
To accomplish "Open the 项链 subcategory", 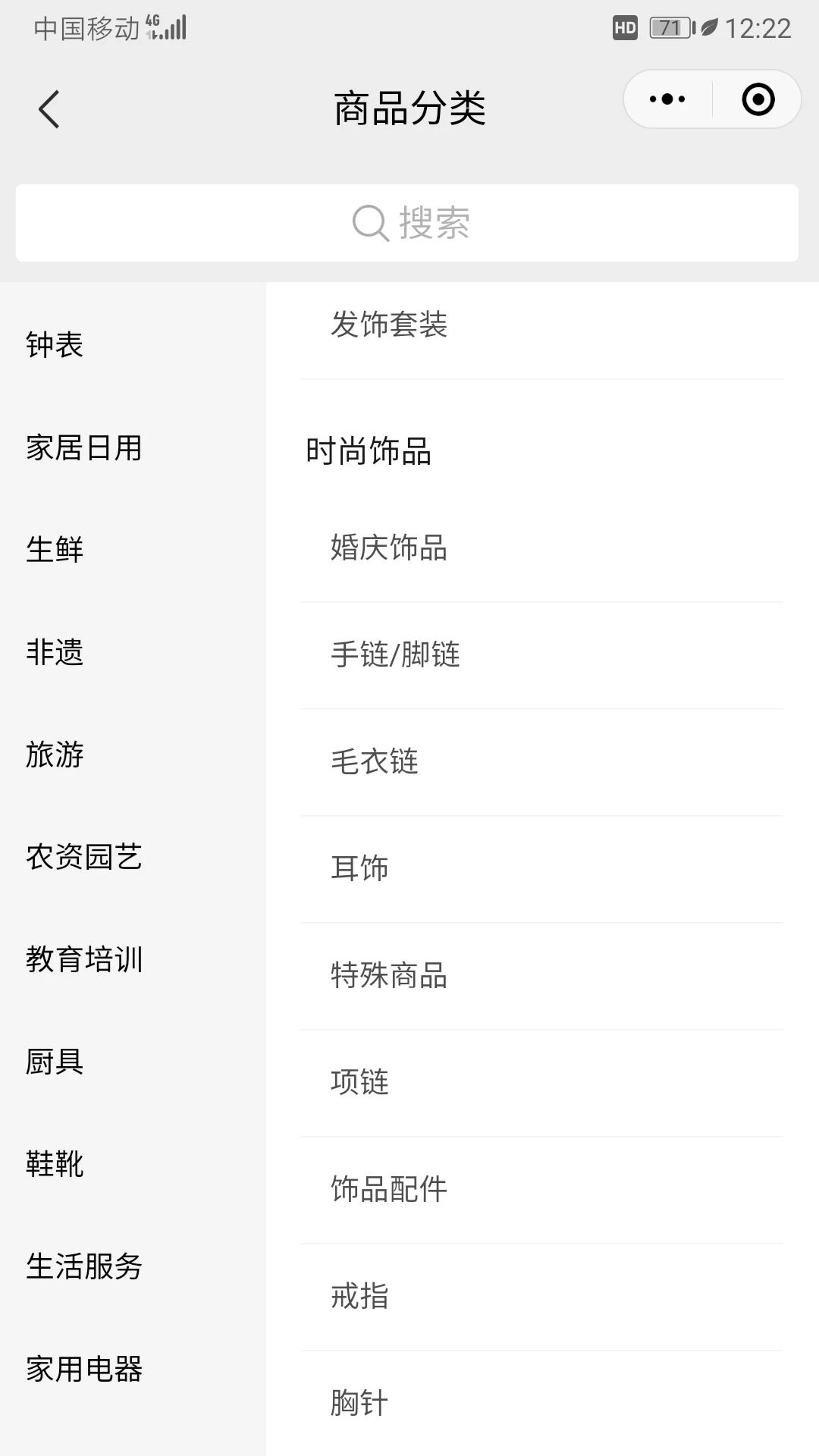I will click(541, 1084).
